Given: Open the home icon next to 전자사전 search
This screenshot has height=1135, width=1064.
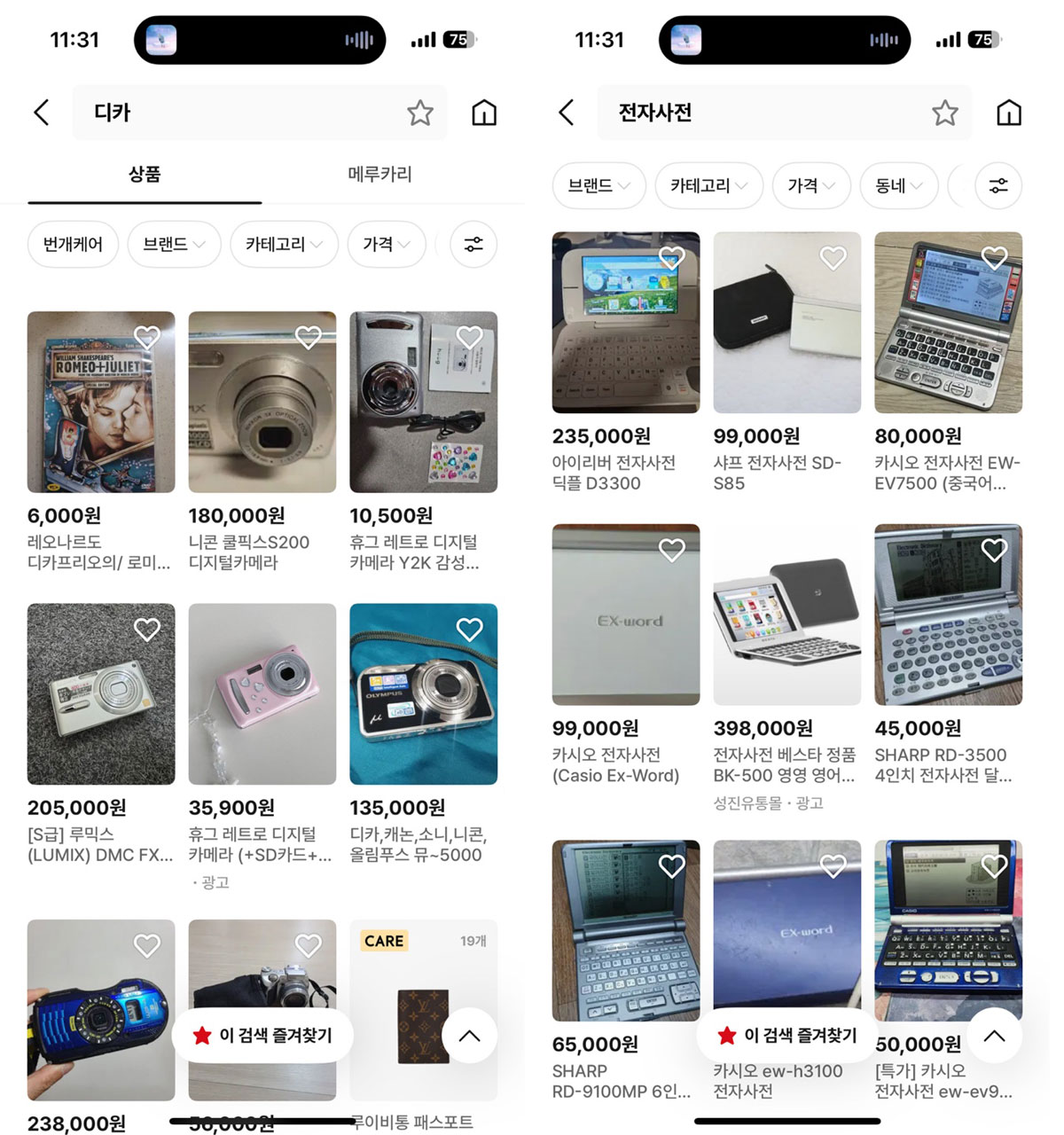Looking at the screenshot, I should click(x=1008, y=113).
